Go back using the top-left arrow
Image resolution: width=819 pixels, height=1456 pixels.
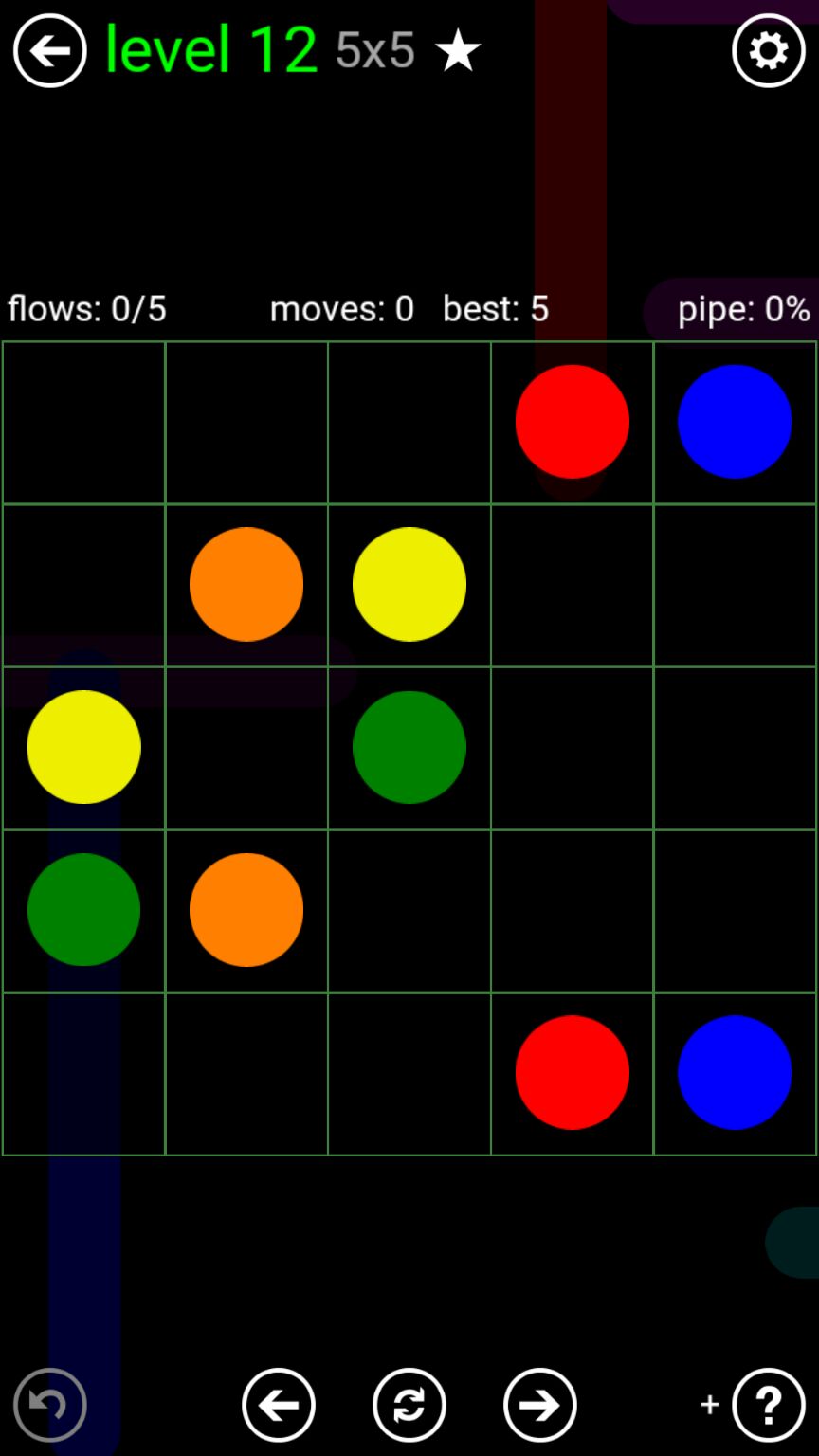pyautogui.click(x=50, y=50)
